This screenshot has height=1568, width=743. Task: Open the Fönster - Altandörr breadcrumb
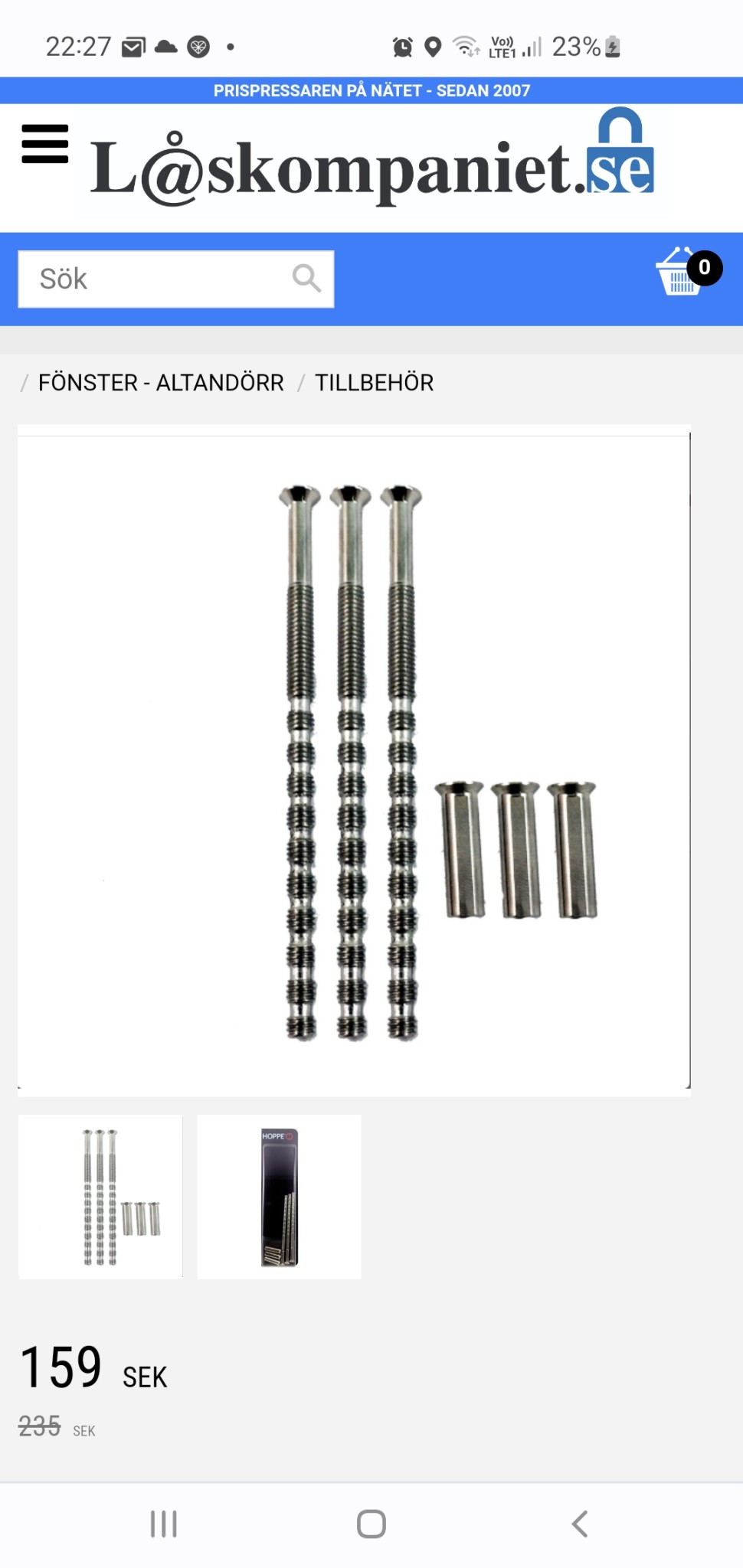tap(161, 383)
